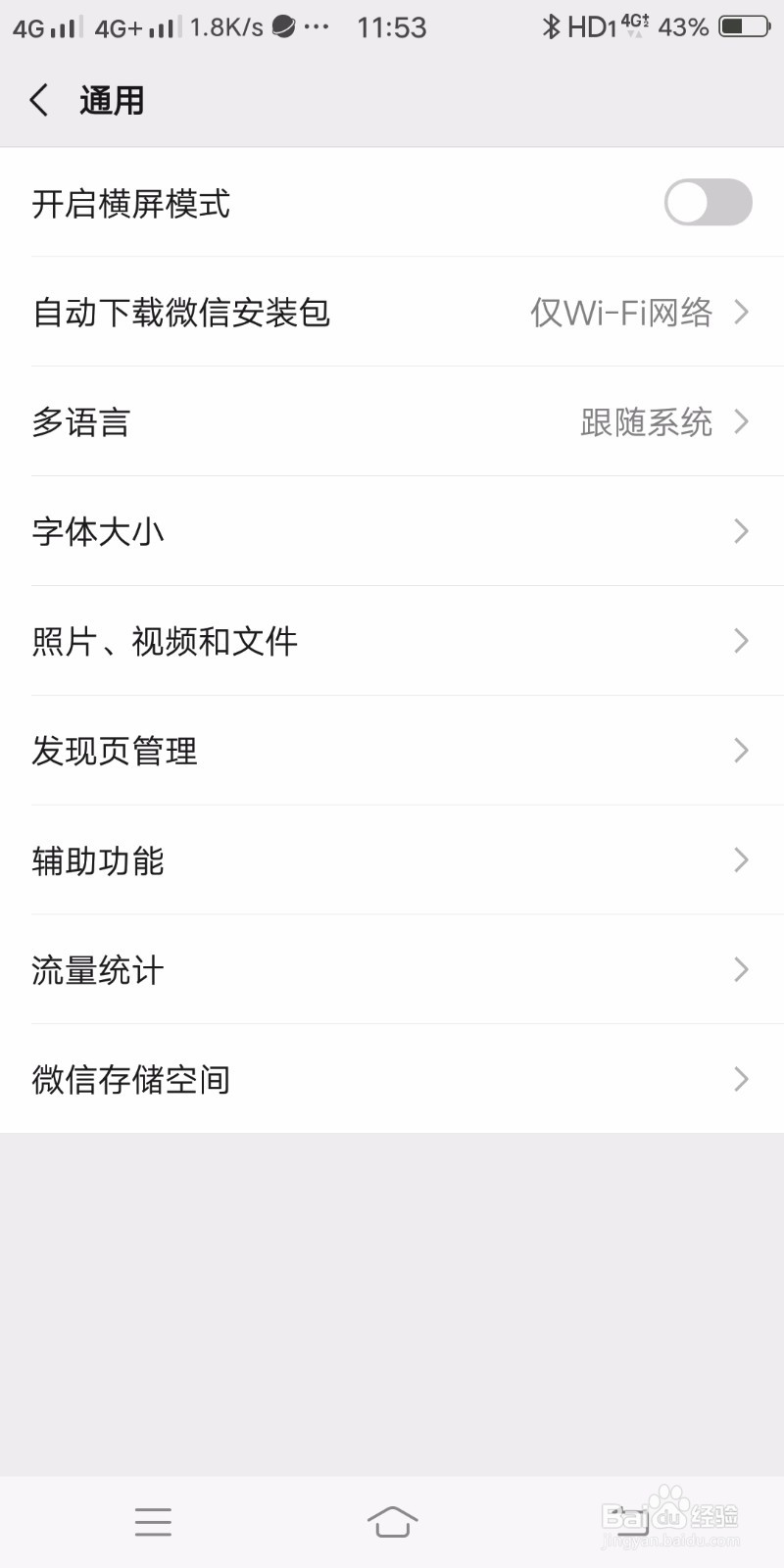Tap the back navigation icon at bottom right
This screenshot has height=1568, width=784.
click(632, 1522)
